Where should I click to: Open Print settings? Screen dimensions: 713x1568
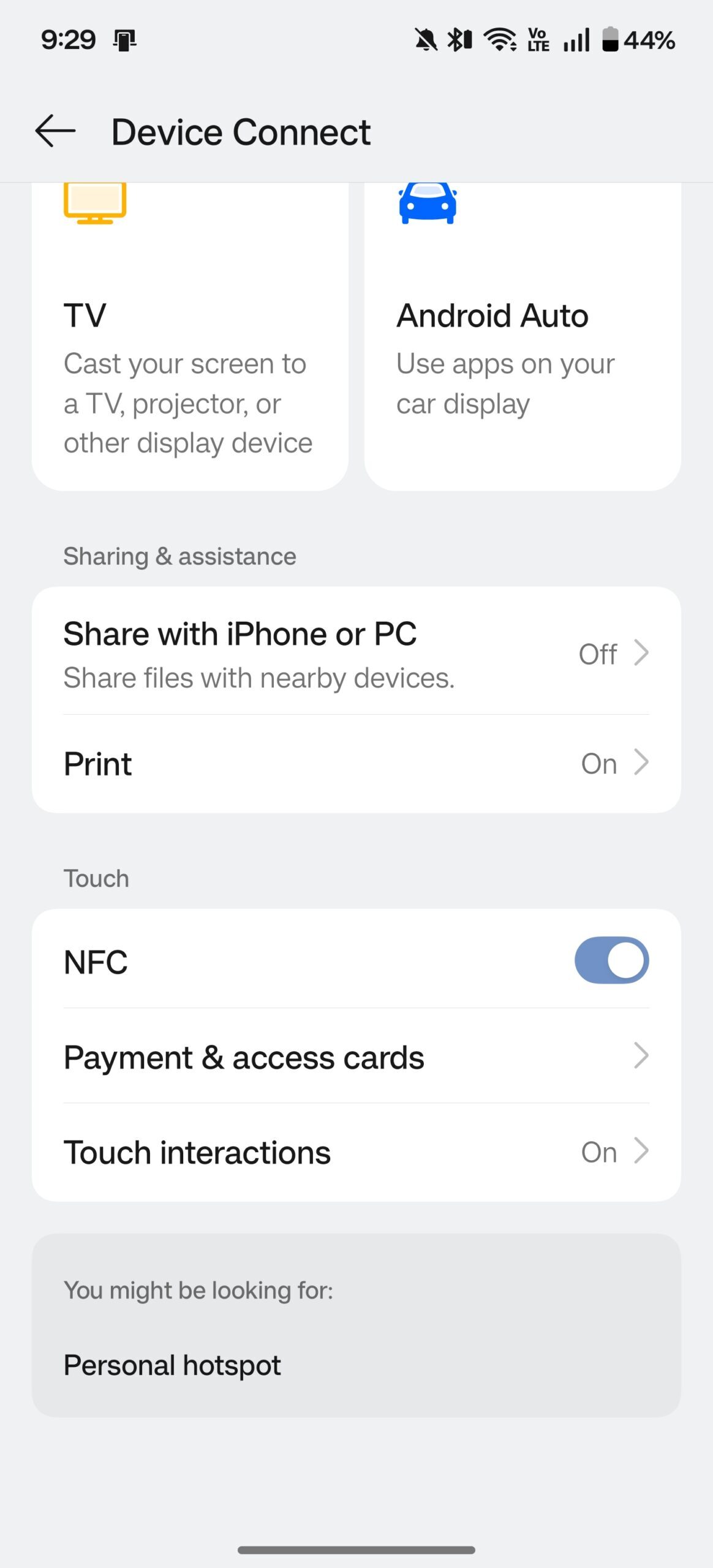[x=355, y=764]
